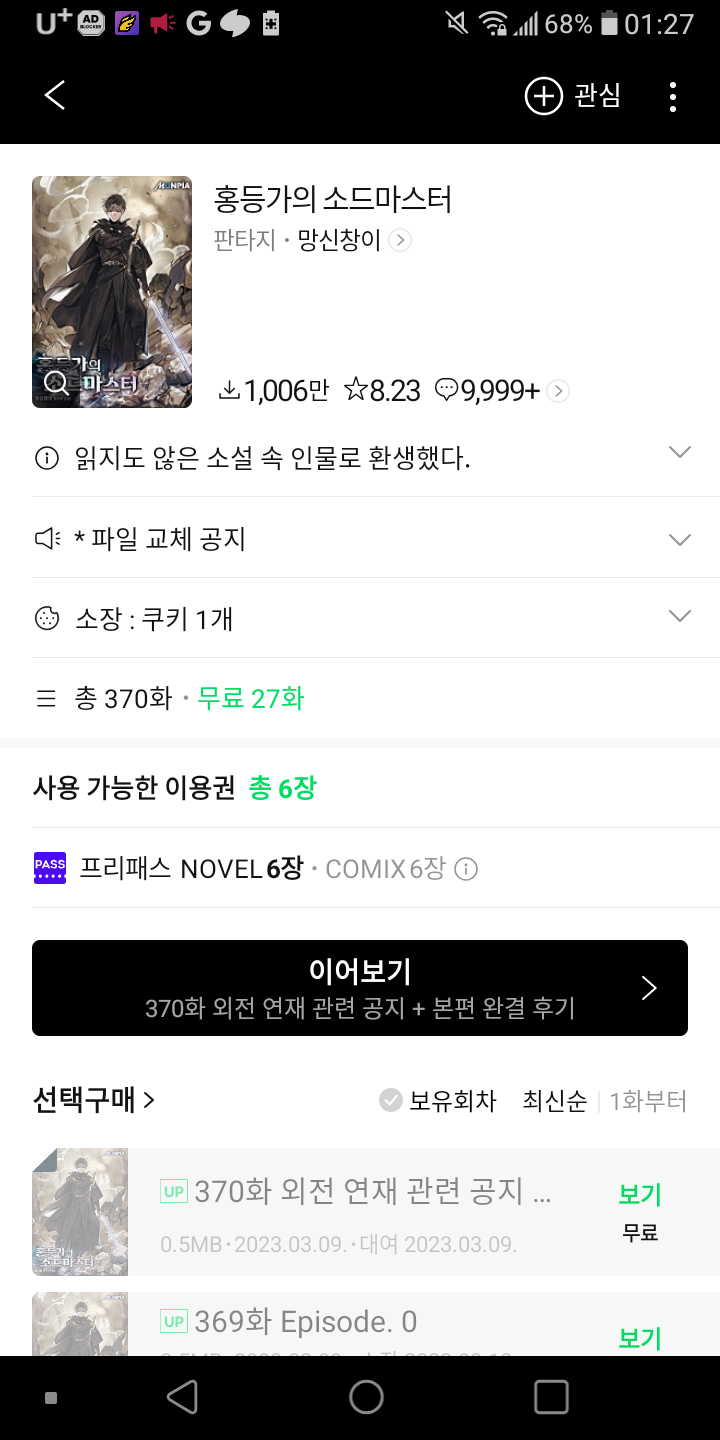
Task: Open the three-dot overflow menu
Action: tap(673, 96)
